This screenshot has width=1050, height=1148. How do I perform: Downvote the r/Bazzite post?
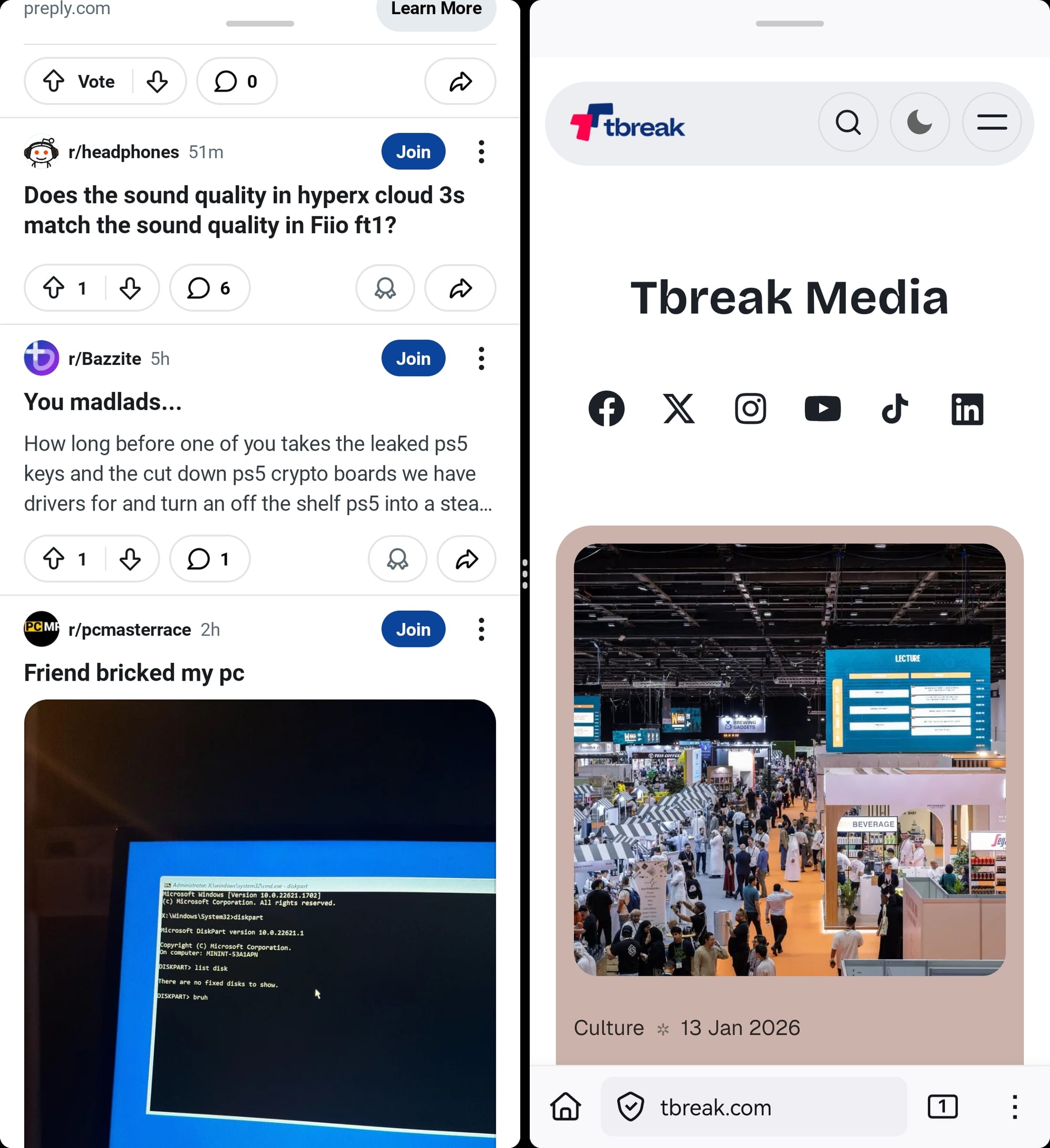pyautogui.click(x=130, y=559)
